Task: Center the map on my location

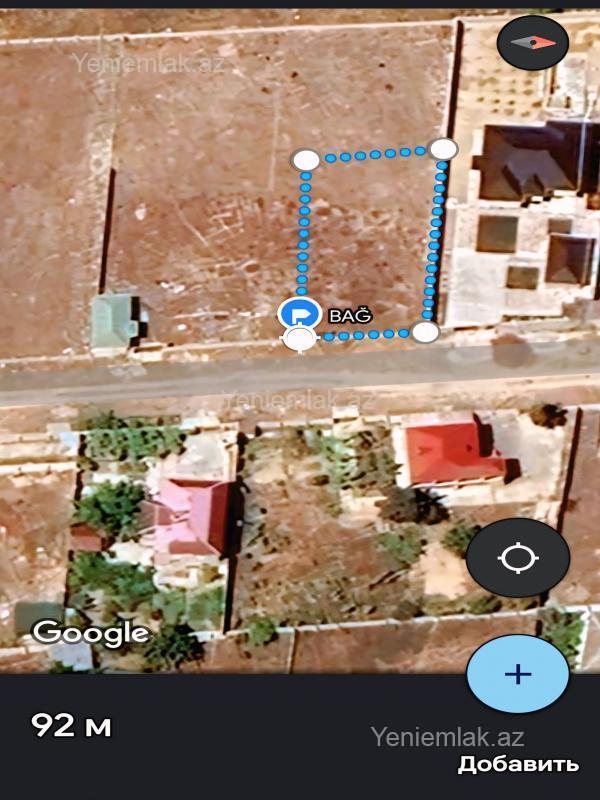Action: (x=518, y=558)
